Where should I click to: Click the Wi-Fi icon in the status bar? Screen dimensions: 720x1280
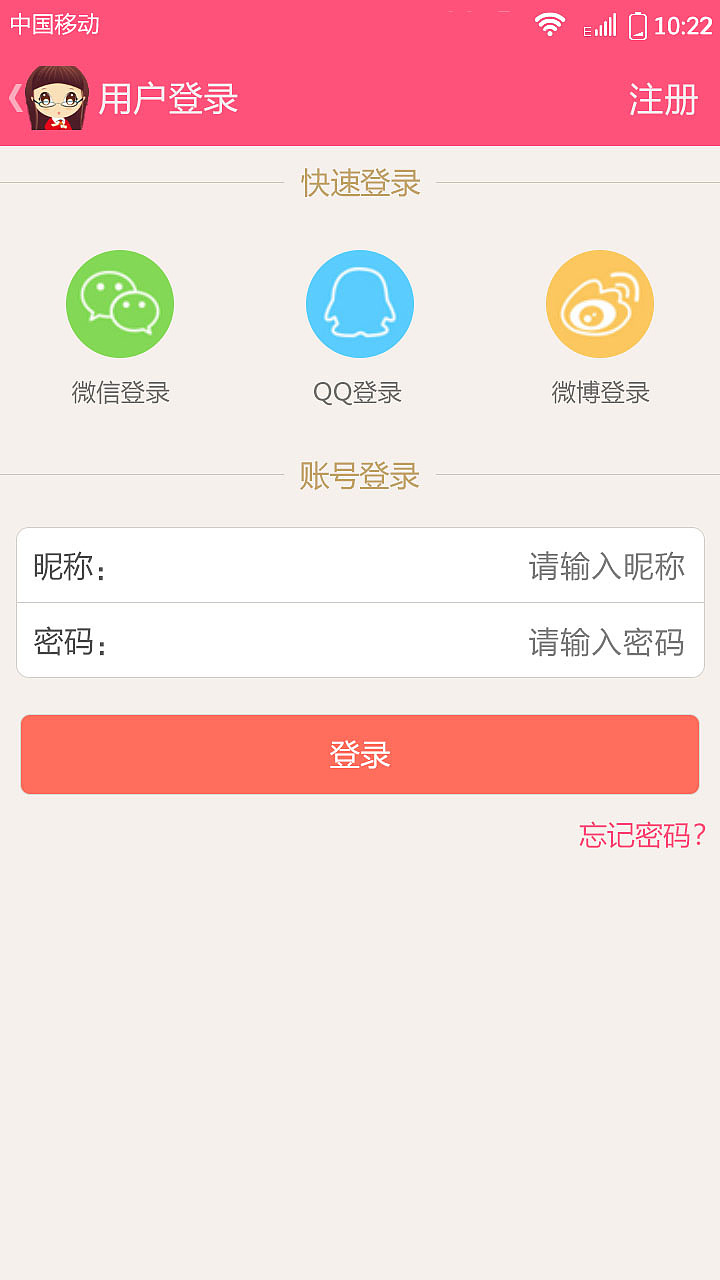tap(548, 25)
